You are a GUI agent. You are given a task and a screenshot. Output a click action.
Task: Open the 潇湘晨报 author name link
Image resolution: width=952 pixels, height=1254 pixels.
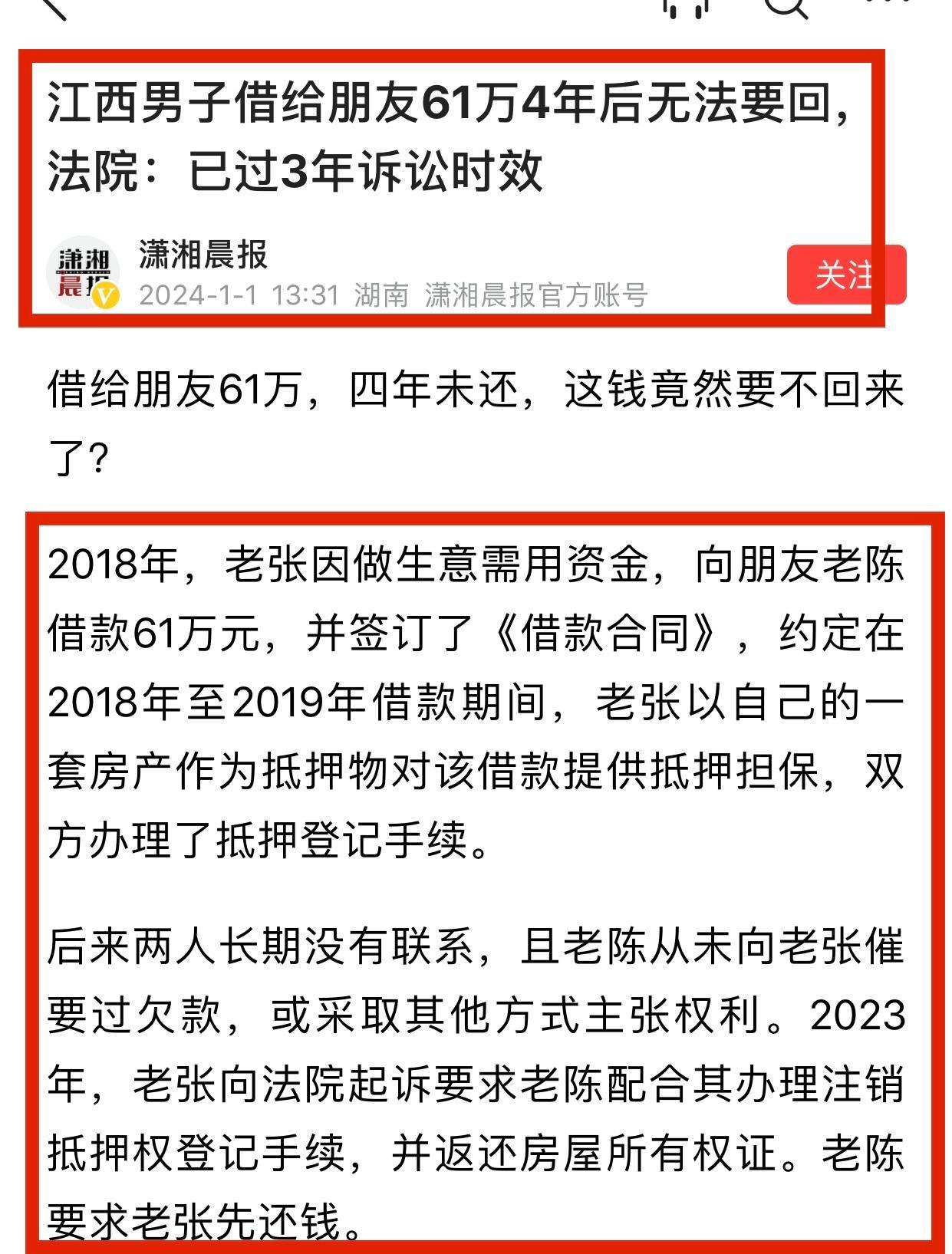pyautogui.click(x=203, y=255)
